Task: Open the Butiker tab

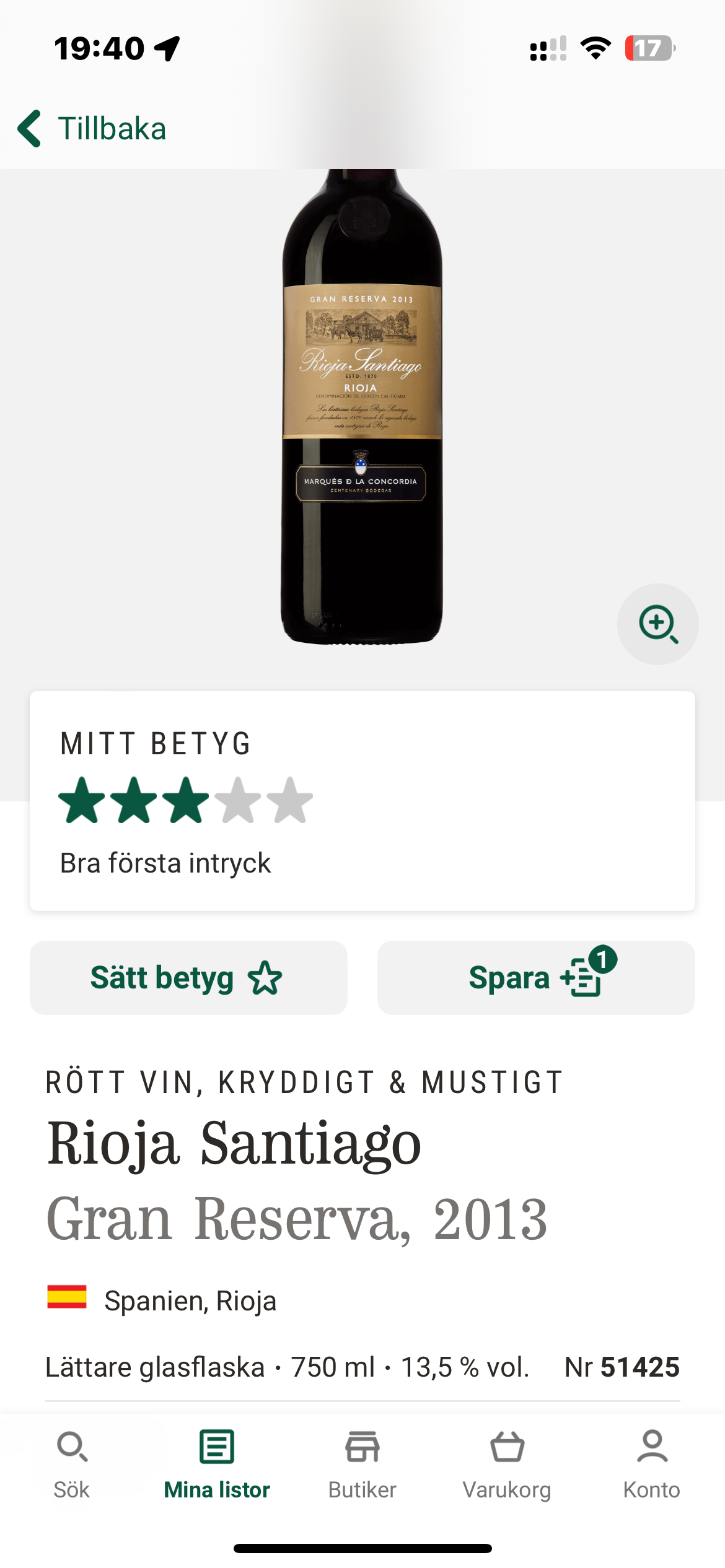Action: pos(362,1464)
